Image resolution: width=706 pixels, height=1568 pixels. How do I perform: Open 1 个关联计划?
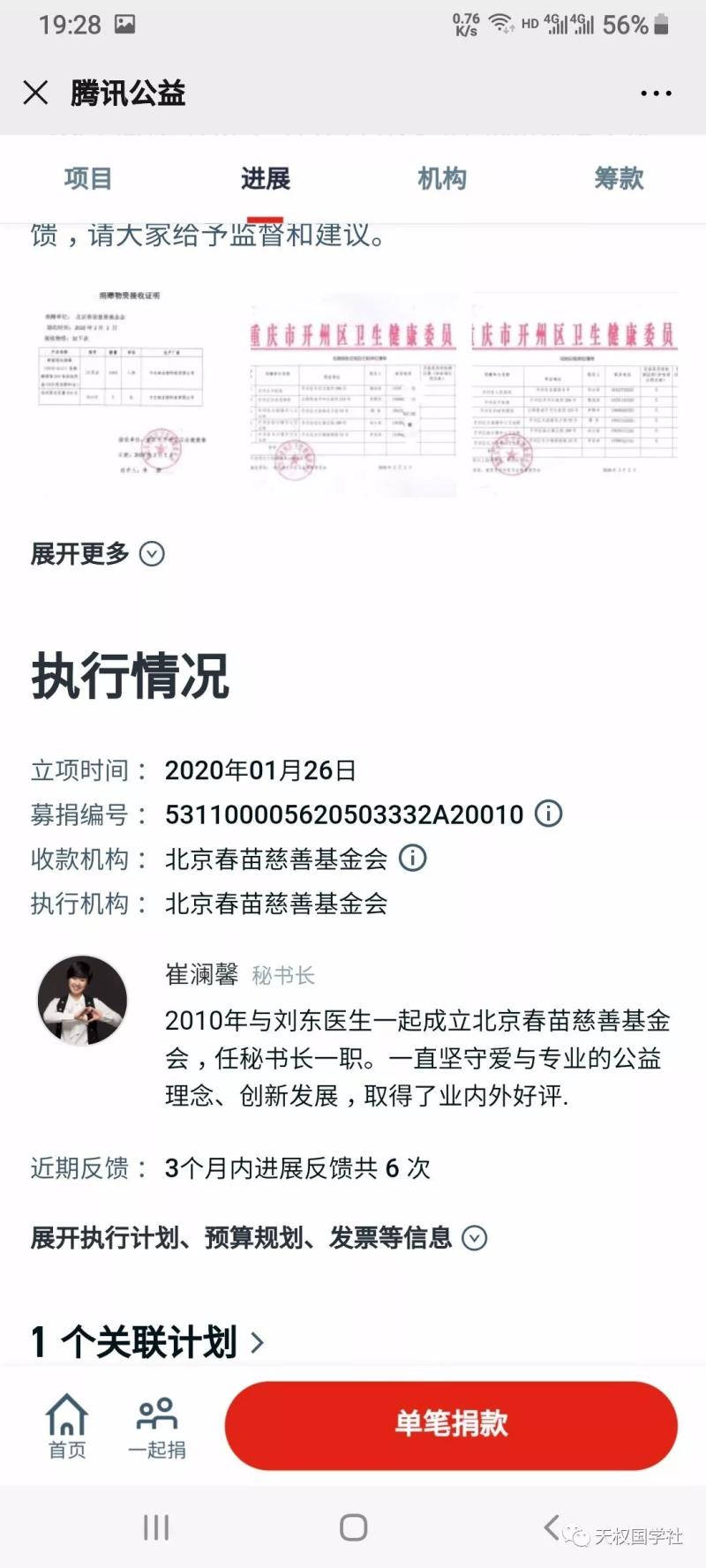point(147,1342)
